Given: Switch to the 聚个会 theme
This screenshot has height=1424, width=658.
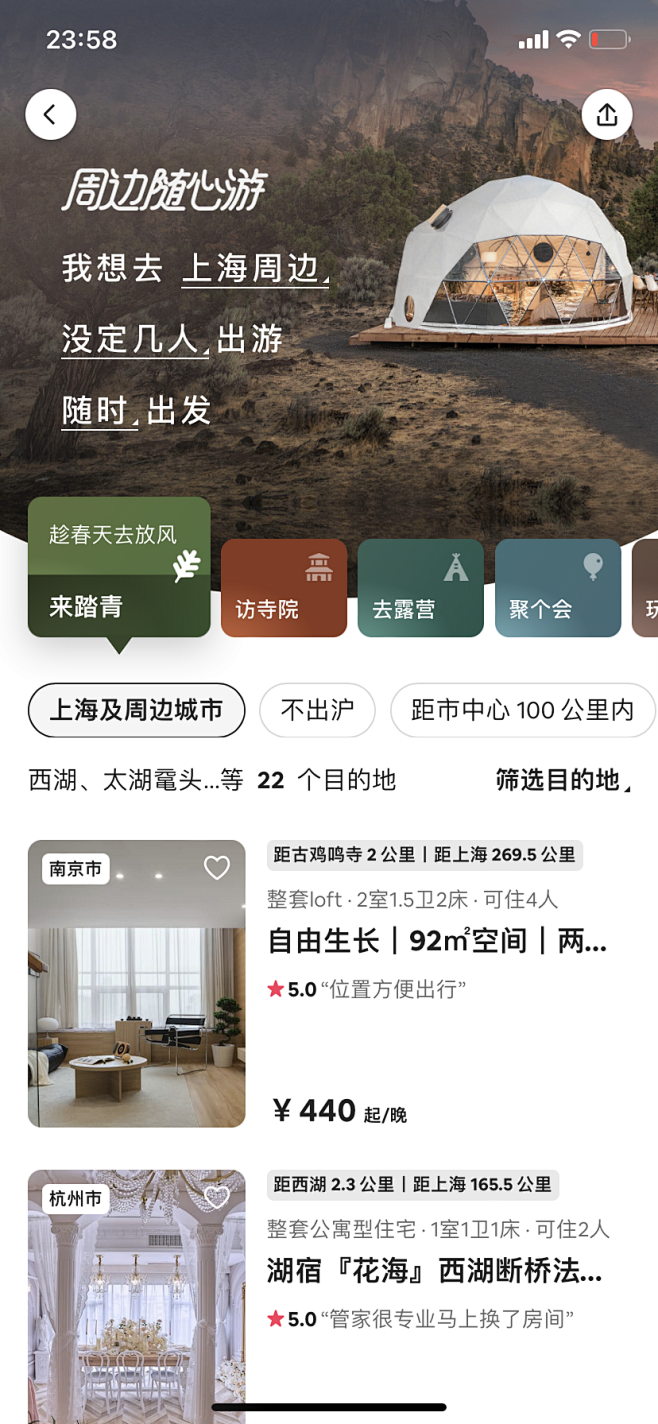Looking at the screenshot, I should pyautogui.click(x=557, y=588).
